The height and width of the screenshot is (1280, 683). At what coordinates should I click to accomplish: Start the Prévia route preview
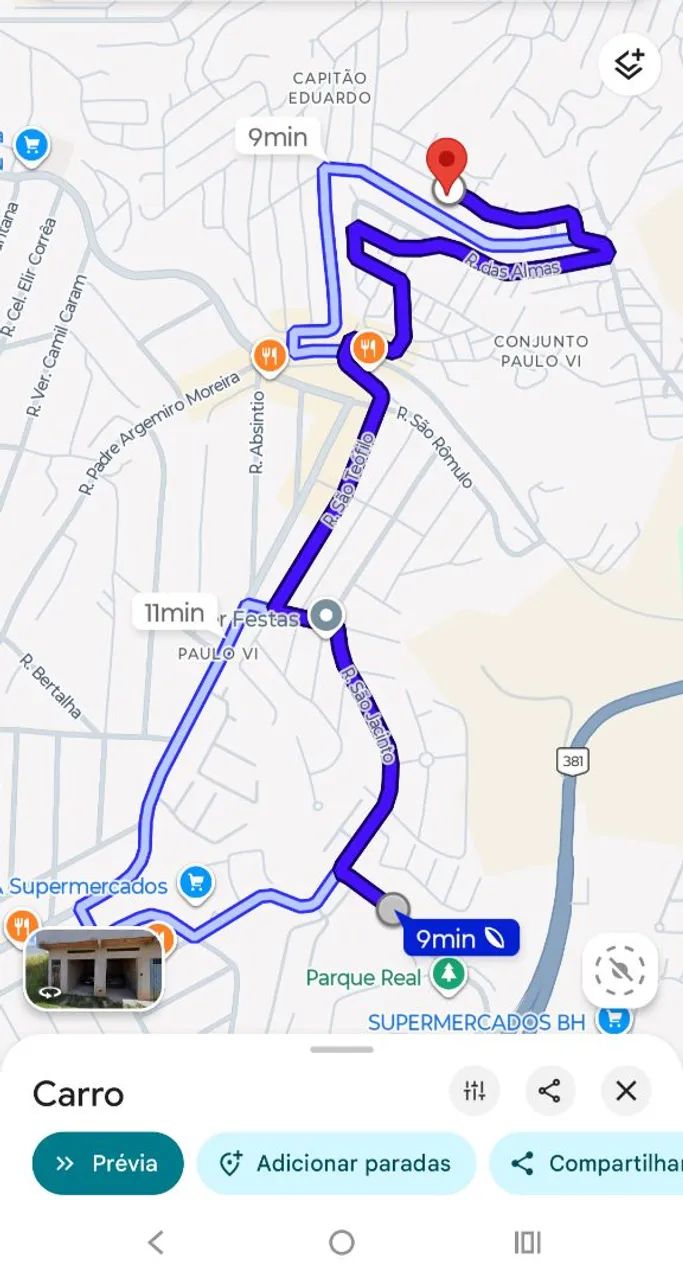point(108,1163)
